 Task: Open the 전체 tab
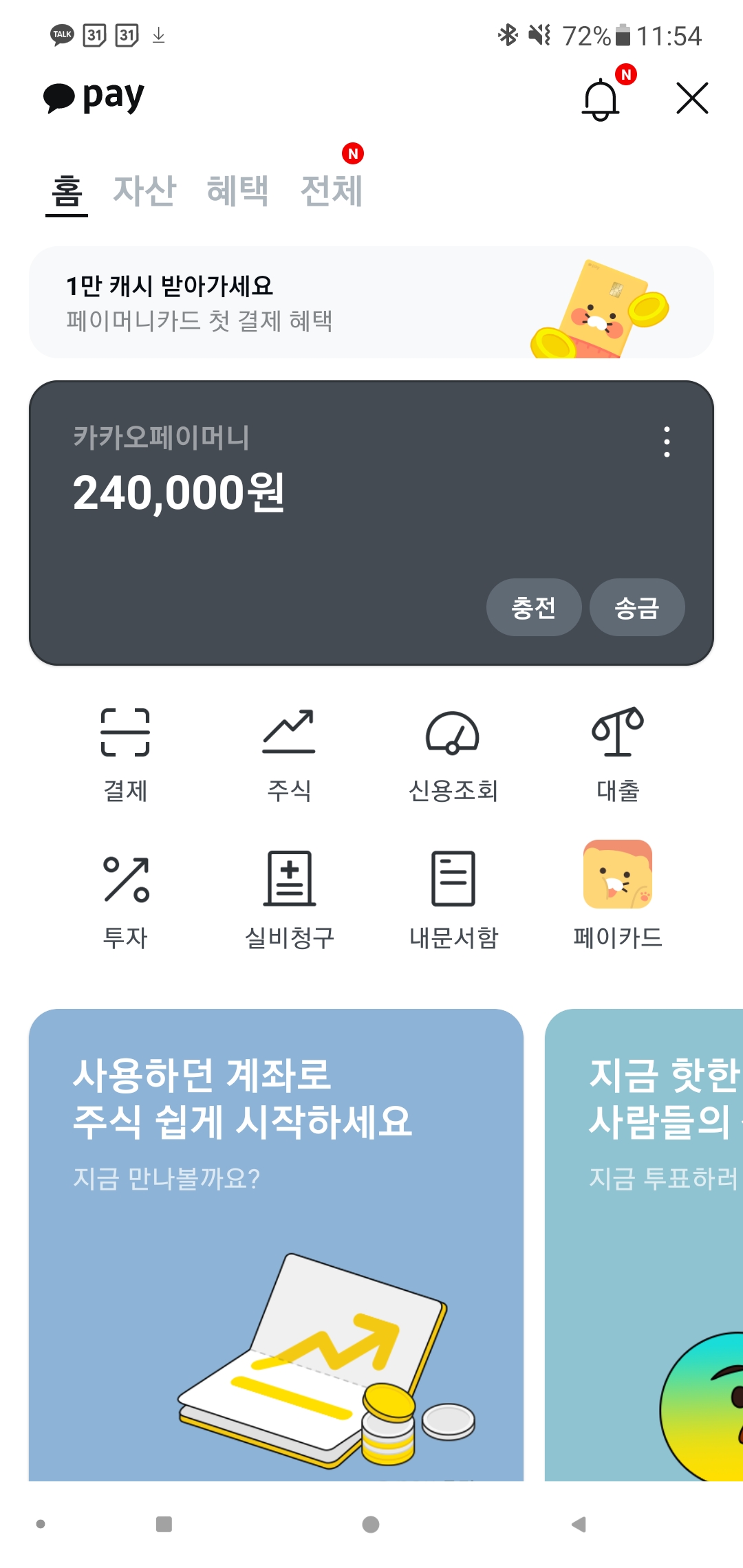[332, 190]
